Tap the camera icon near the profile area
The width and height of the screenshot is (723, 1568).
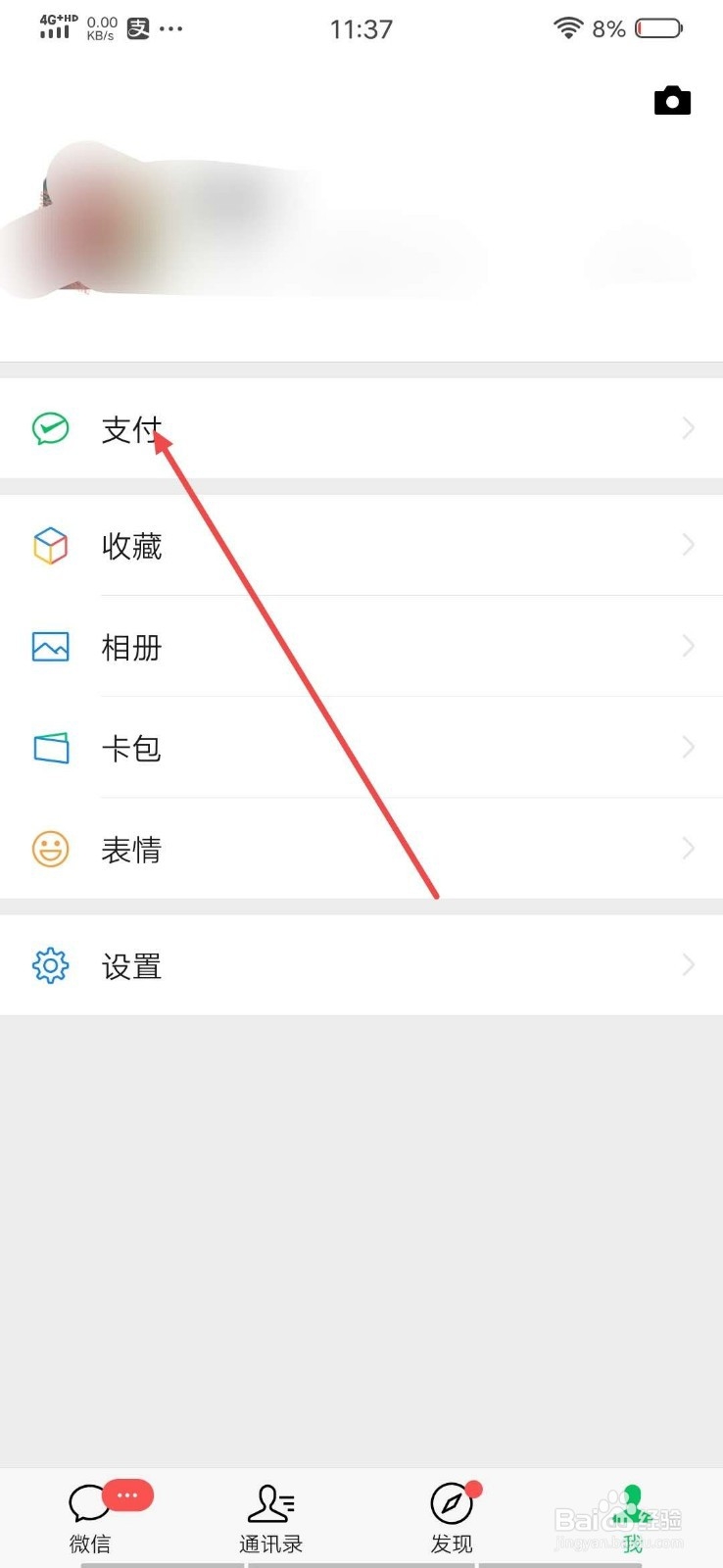click(672, 100)
